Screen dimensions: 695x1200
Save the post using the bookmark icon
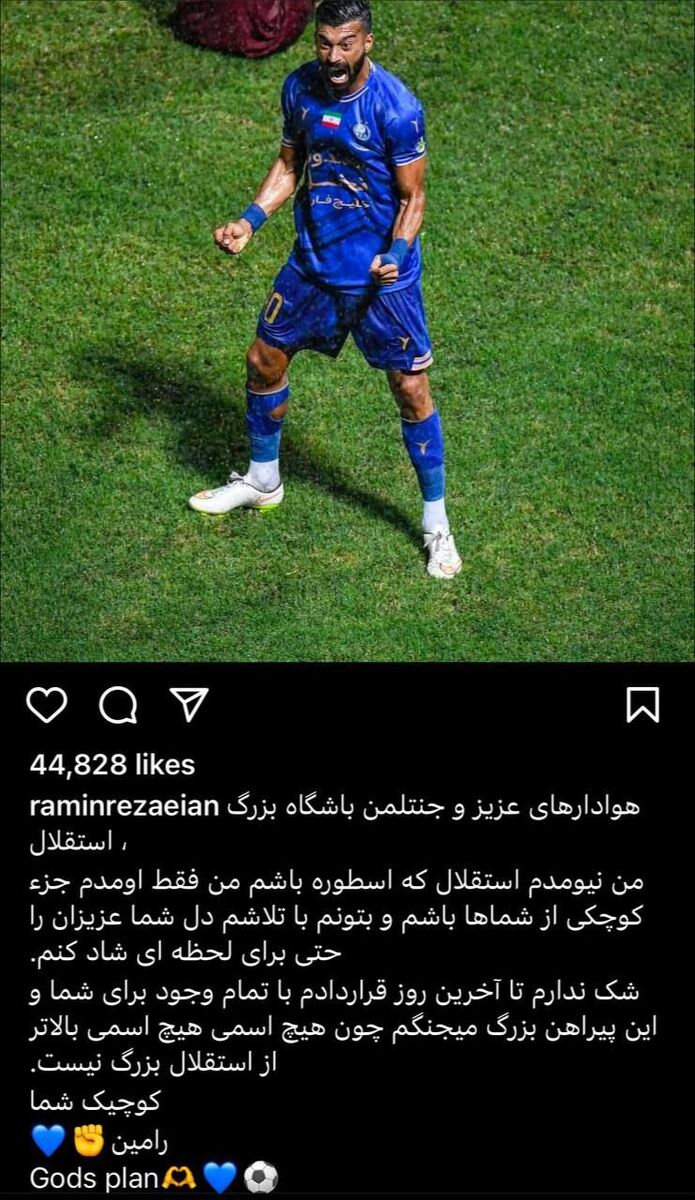pos(642,705)
